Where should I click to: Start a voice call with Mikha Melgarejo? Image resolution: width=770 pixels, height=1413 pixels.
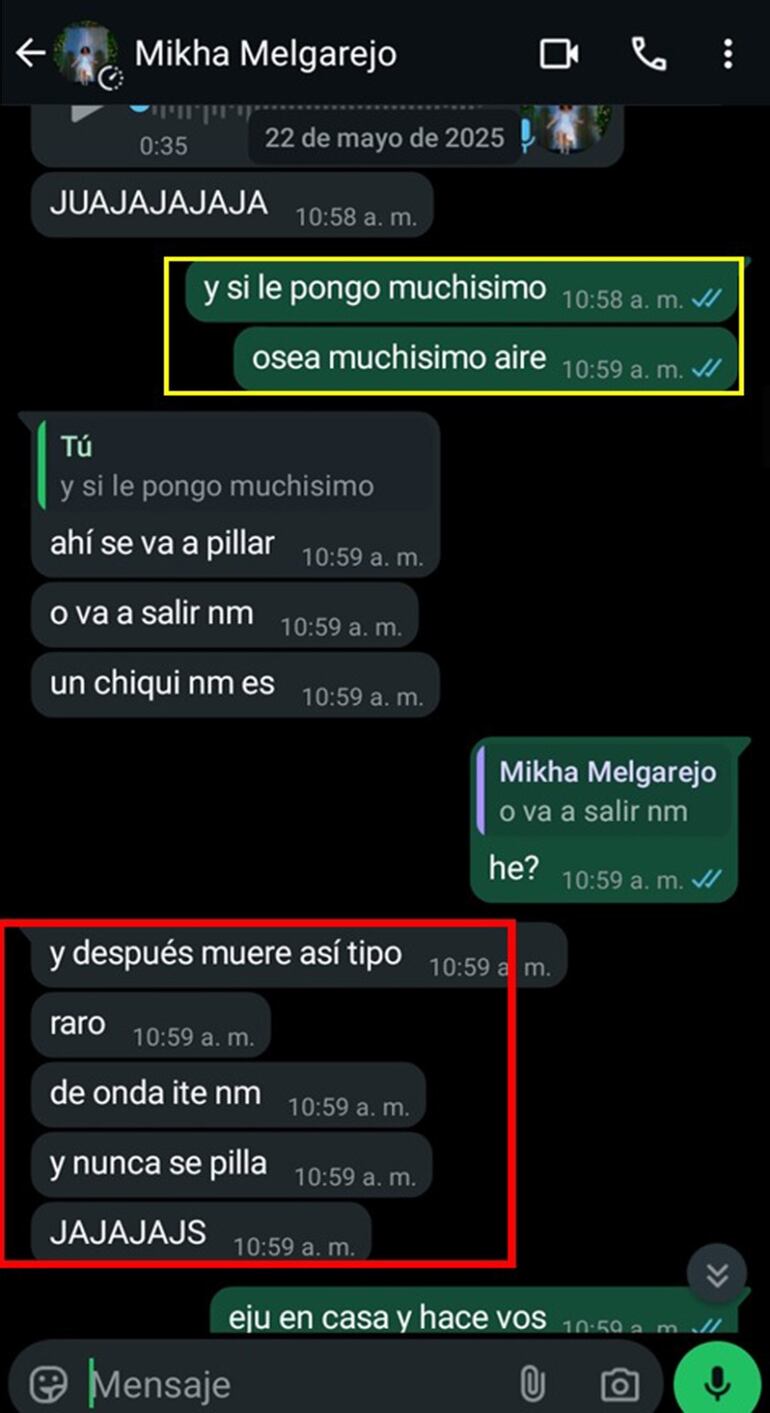[x=648, y=54]
